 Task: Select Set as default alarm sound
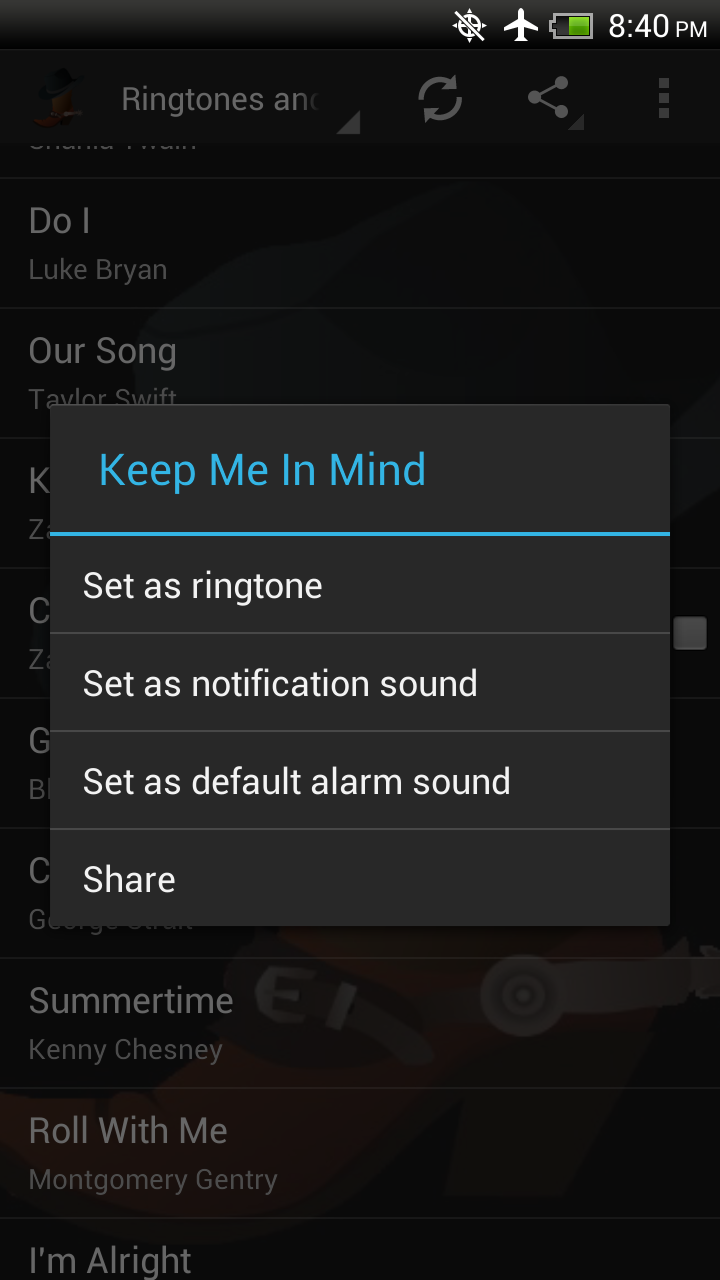coord(296,781)
